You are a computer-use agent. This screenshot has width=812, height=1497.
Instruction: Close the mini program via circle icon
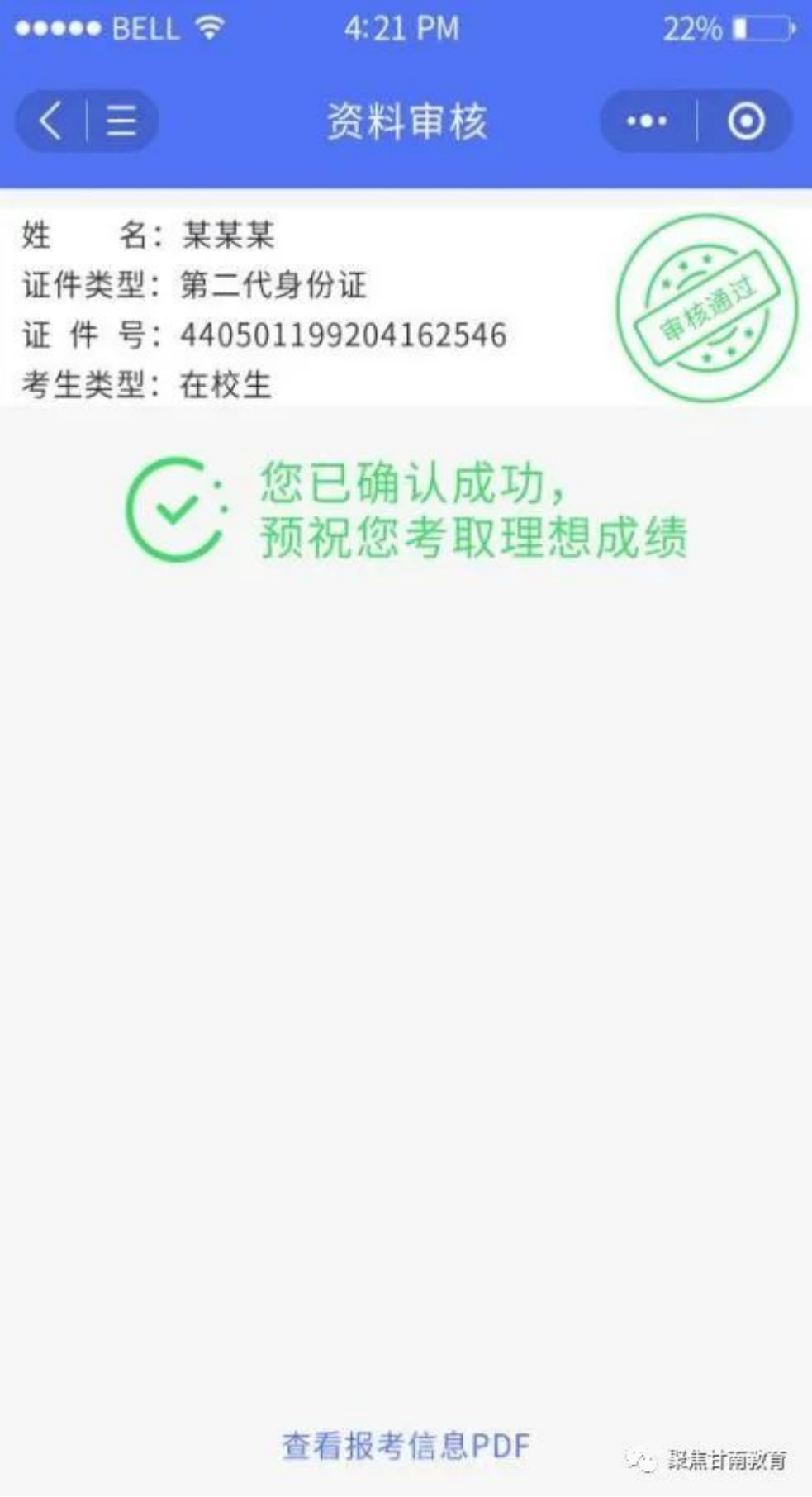coord(746,121)
